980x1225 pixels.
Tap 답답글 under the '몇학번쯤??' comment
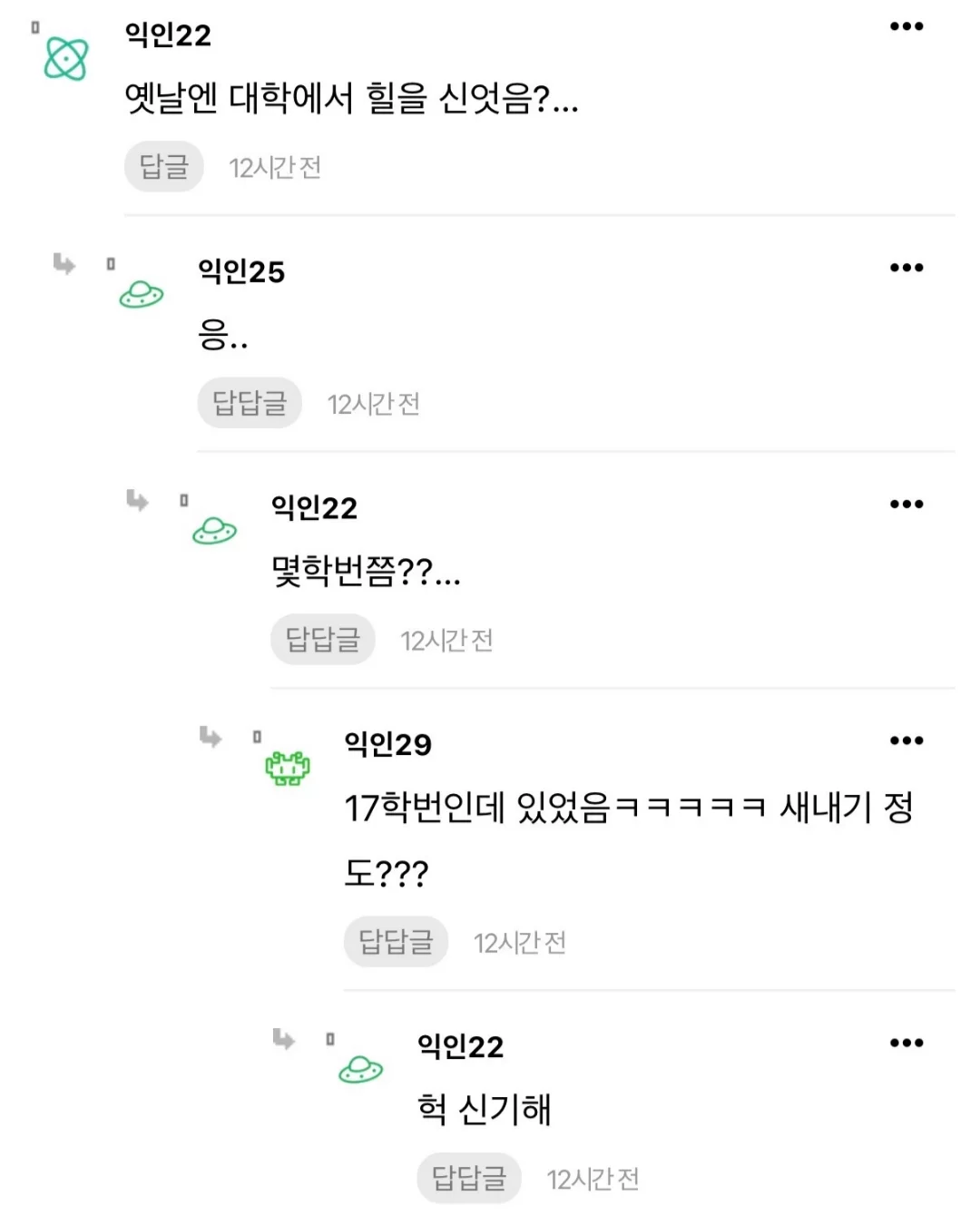click(322, 640)
